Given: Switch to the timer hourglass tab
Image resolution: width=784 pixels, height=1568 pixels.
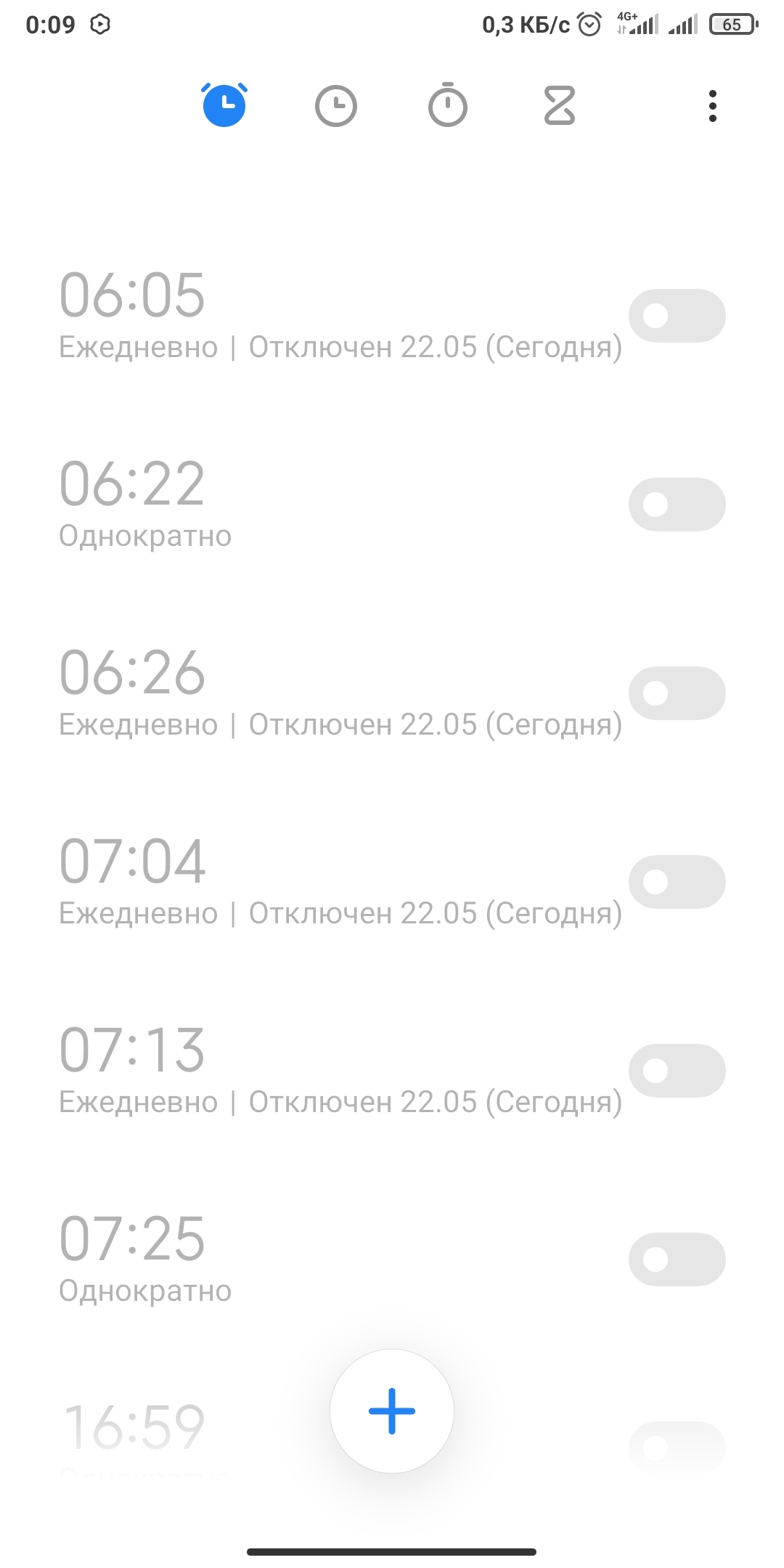Looking at the screenshot, I should click(x=560, y=106).
